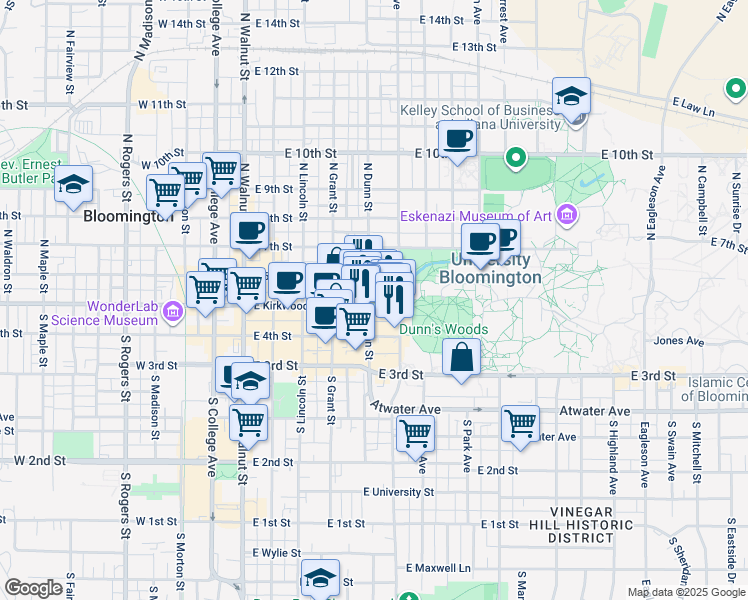Tap the graduation cap marker at 3rd and Walnut
This screenshot has width=748, height=600.
click(250, 384)
